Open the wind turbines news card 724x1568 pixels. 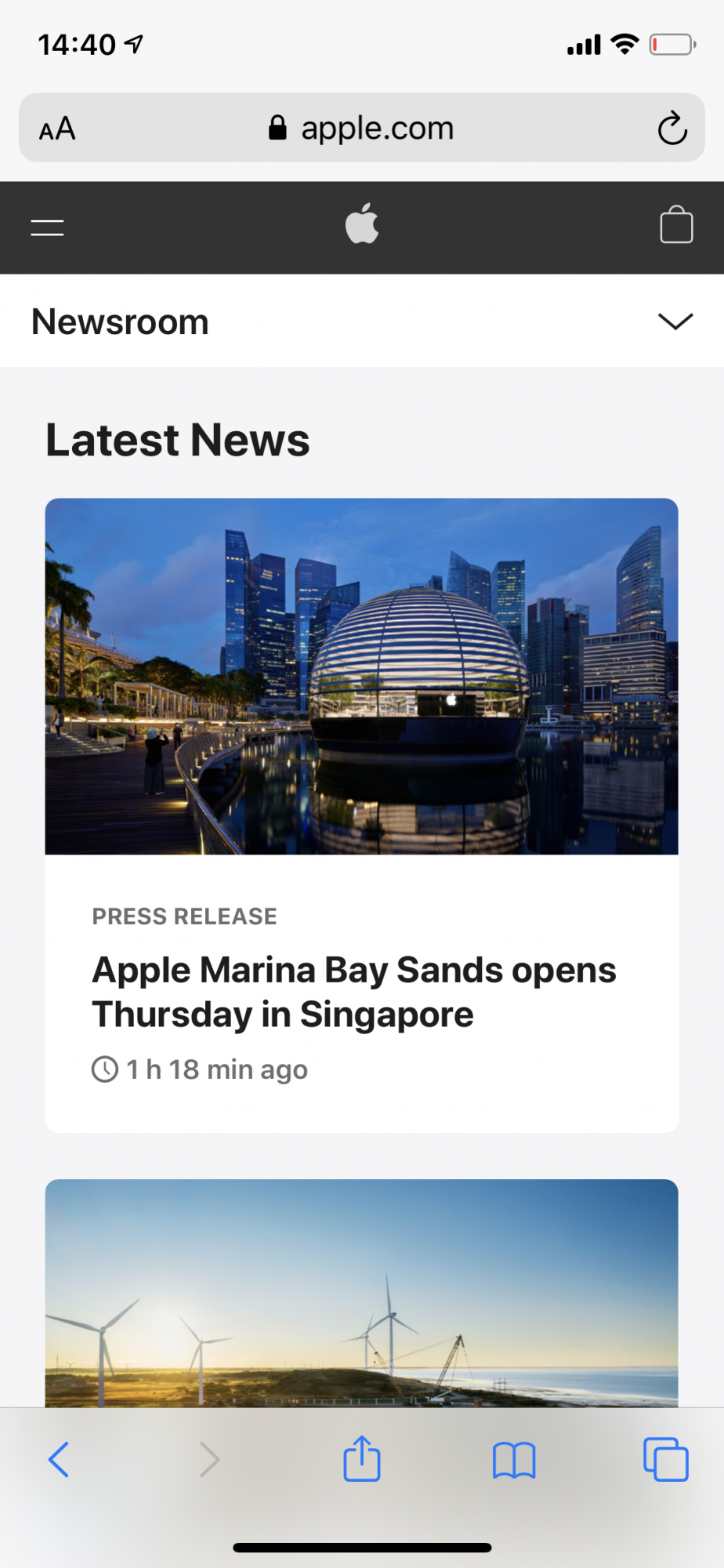coord(361,1294)
